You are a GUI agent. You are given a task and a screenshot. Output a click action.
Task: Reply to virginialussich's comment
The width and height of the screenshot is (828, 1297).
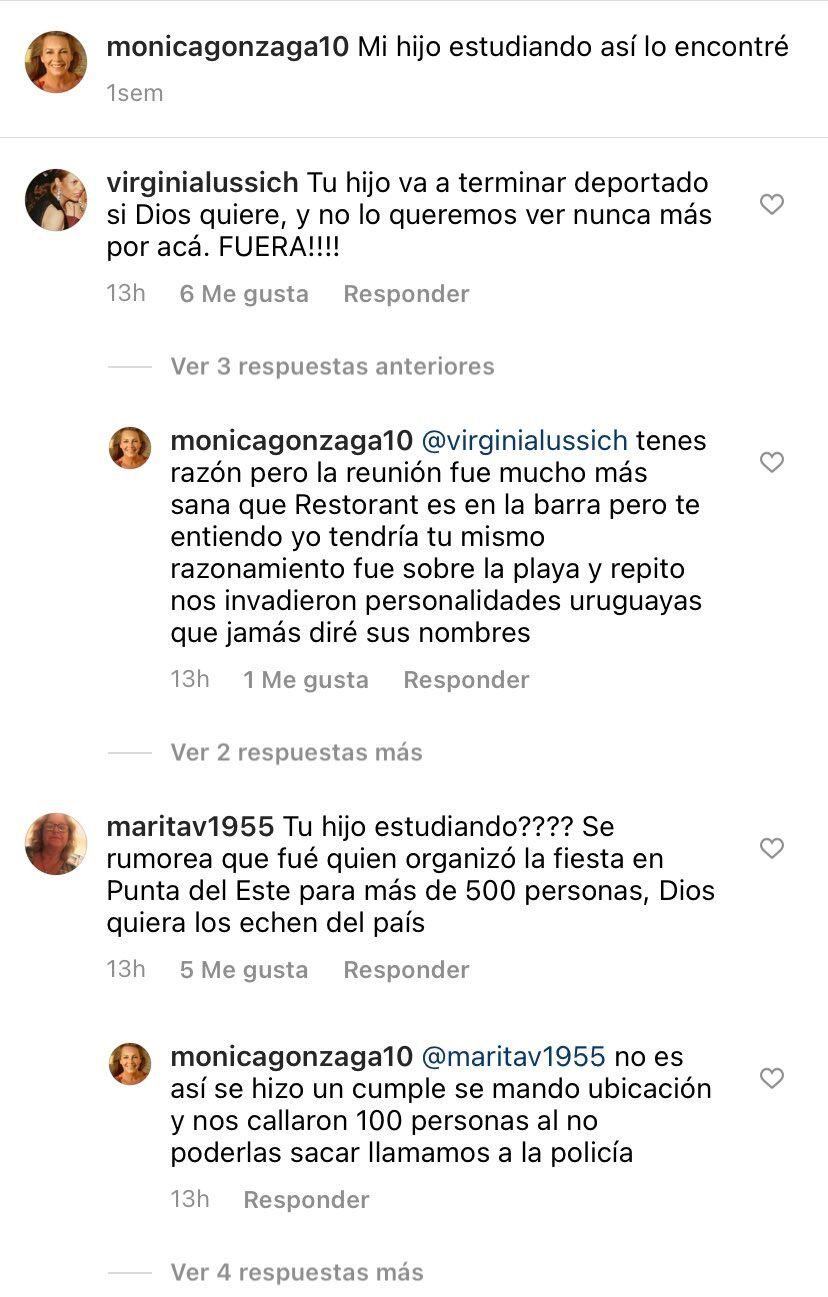[406, 294]
